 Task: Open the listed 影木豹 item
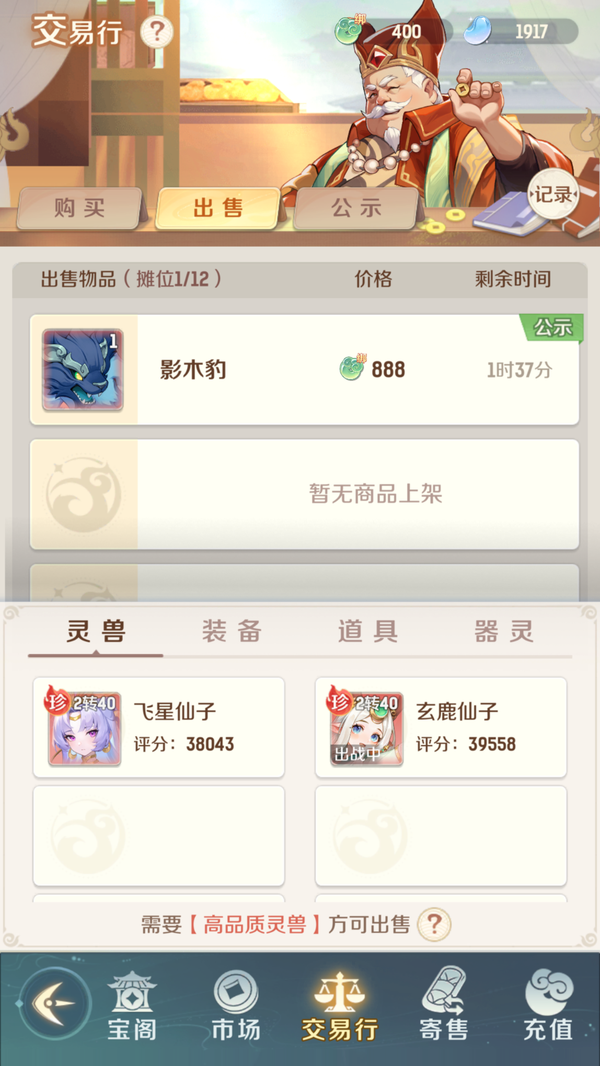[x=304, y=370]
